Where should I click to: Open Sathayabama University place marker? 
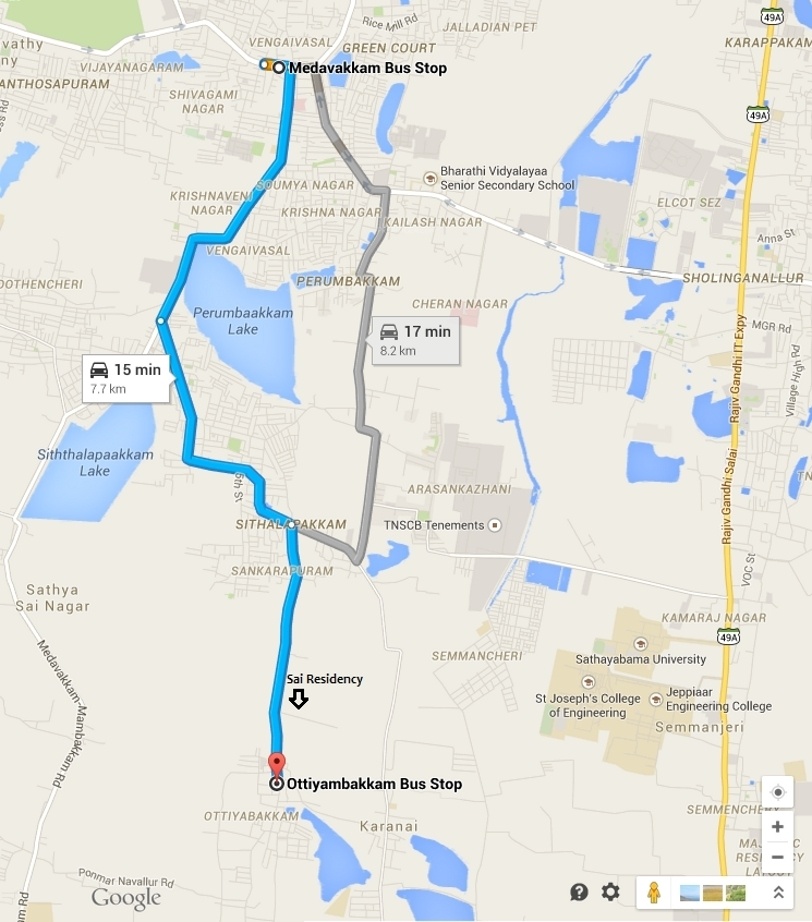(638, 644)
